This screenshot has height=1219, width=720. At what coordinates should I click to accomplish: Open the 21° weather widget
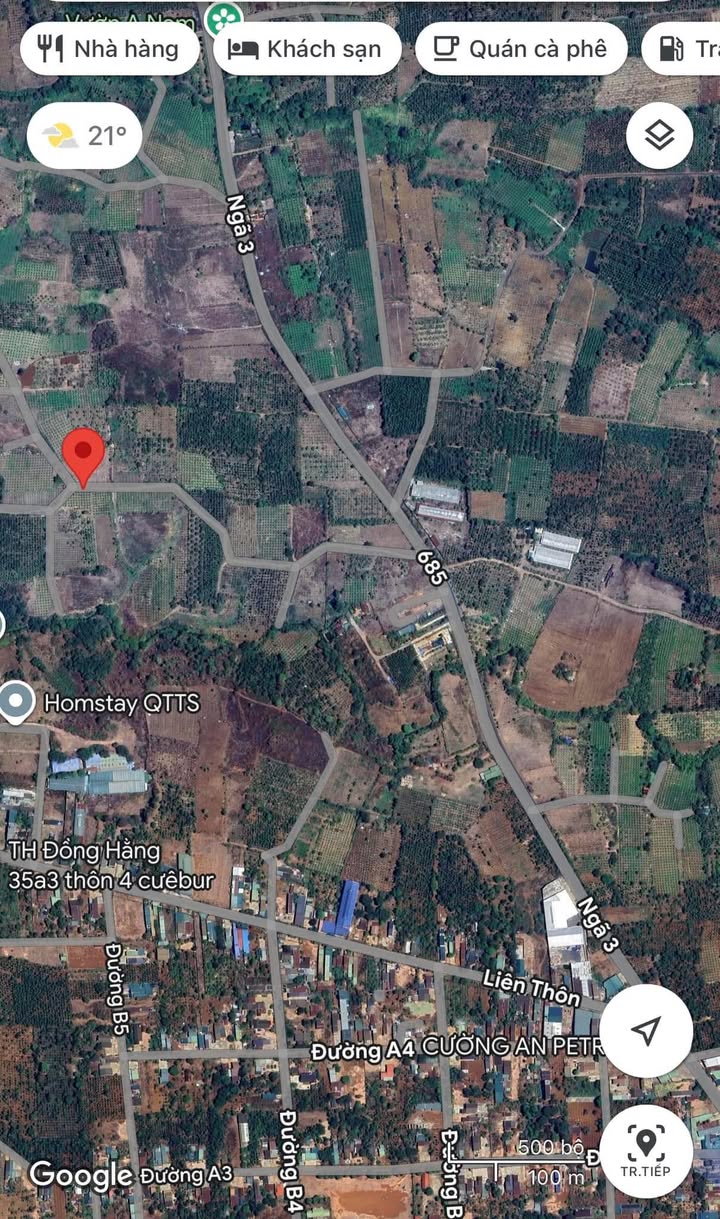[x=84, y=136]
